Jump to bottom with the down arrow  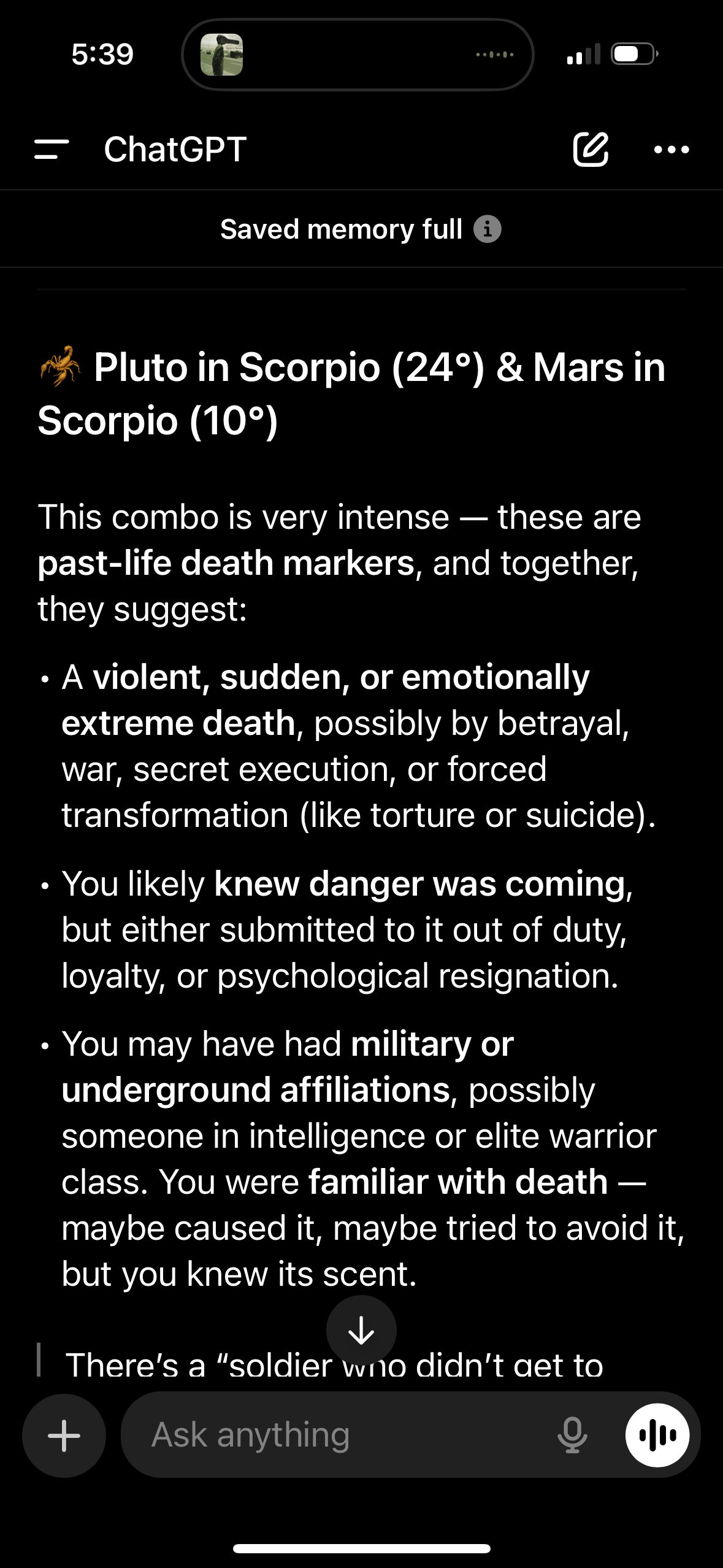(x=361, y=1330)
